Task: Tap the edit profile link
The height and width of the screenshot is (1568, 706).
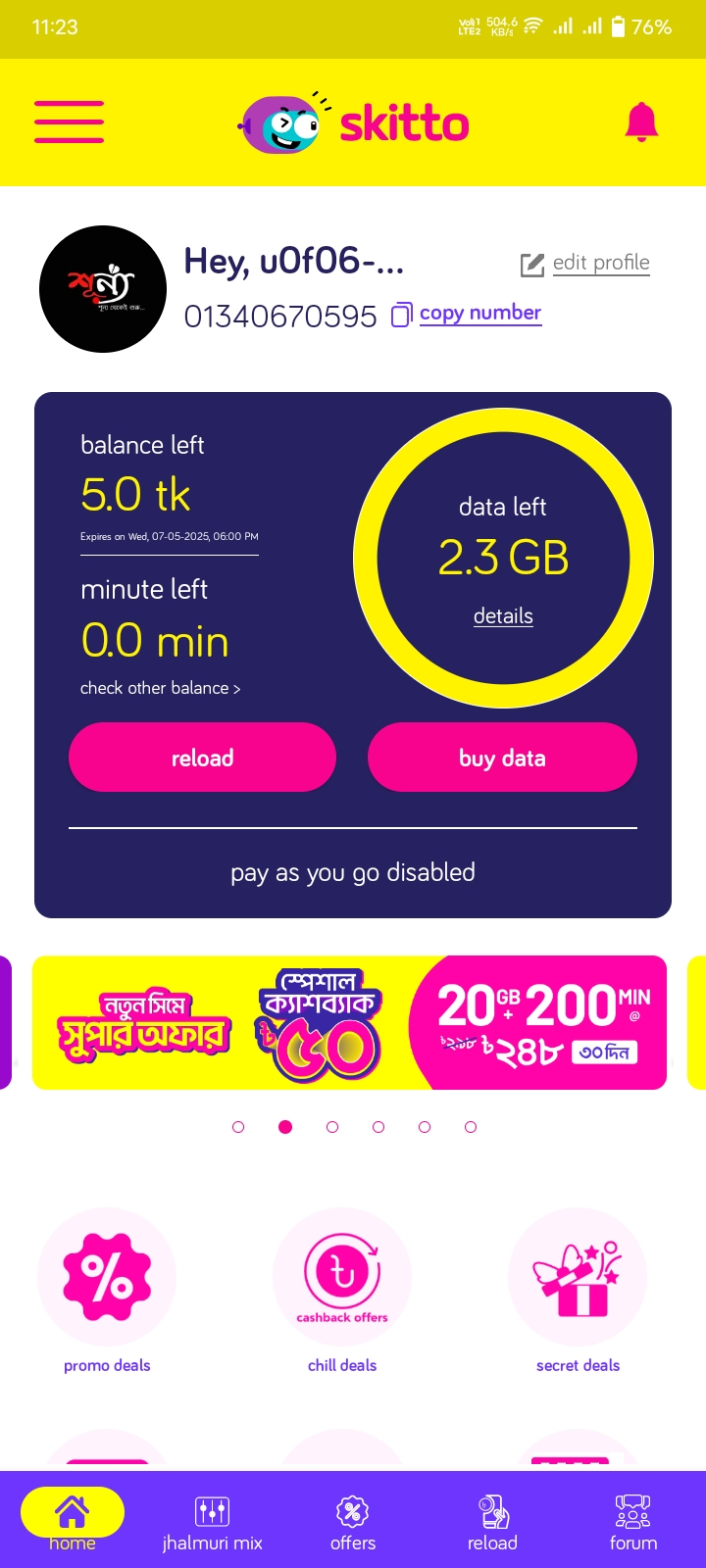Action: click(585, 263)
